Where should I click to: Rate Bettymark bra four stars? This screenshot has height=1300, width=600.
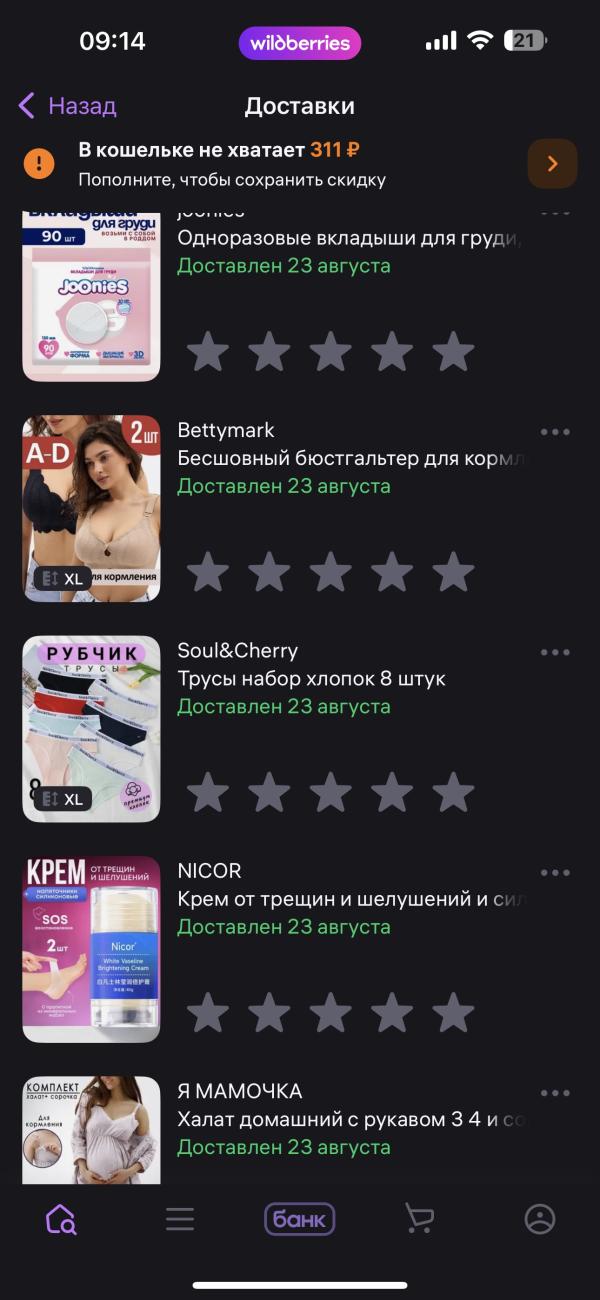click(392, 572)
